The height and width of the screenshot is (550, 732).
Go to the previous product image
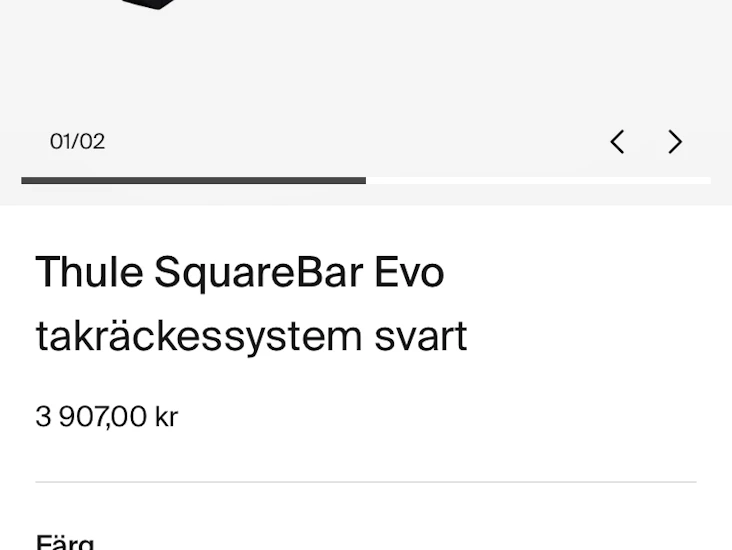[x=618, y=142]
